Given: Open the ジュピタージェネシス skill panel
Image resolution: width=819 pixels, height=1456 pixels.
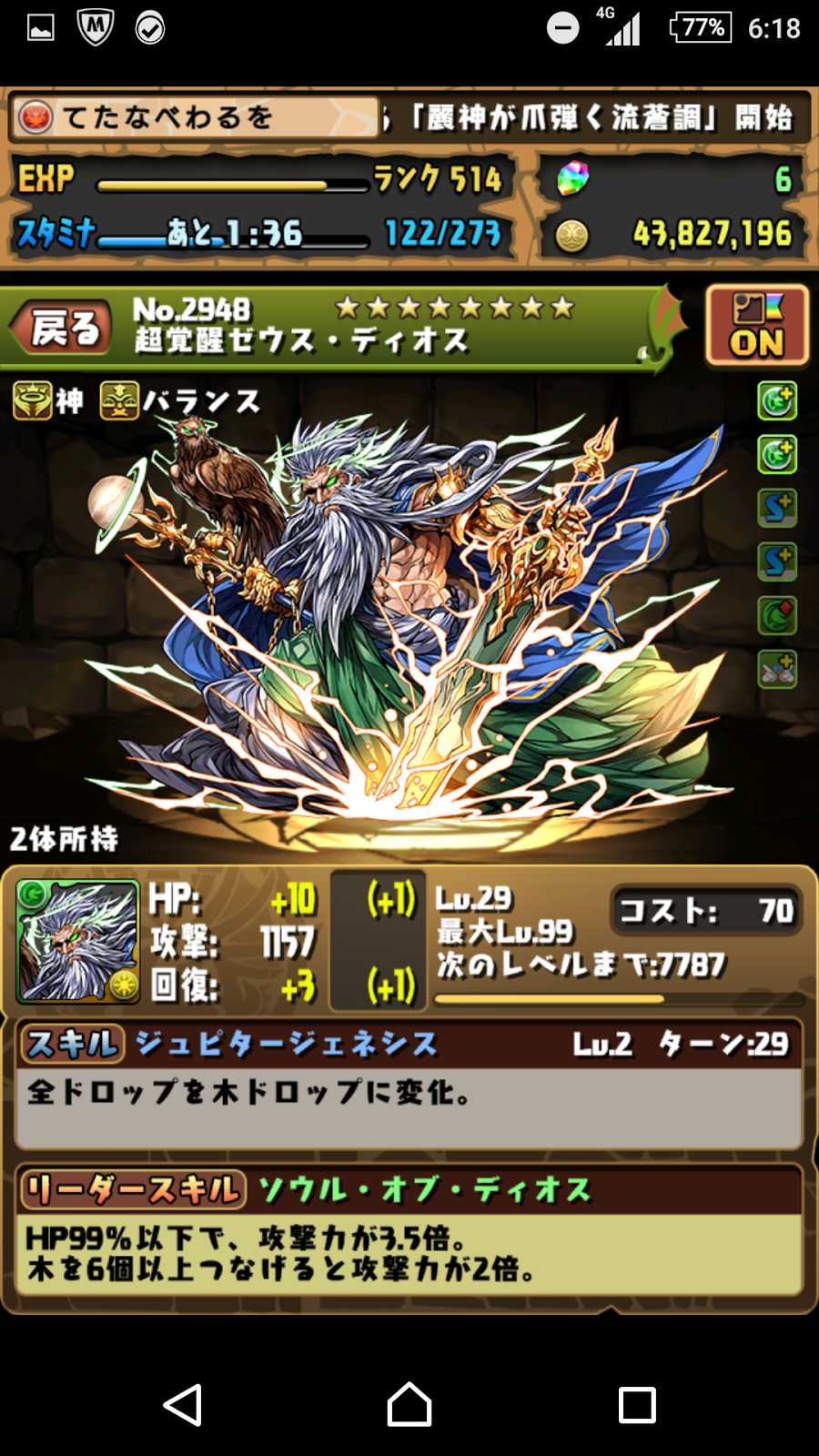Looking at the screenshot, I should point(409,1083).
